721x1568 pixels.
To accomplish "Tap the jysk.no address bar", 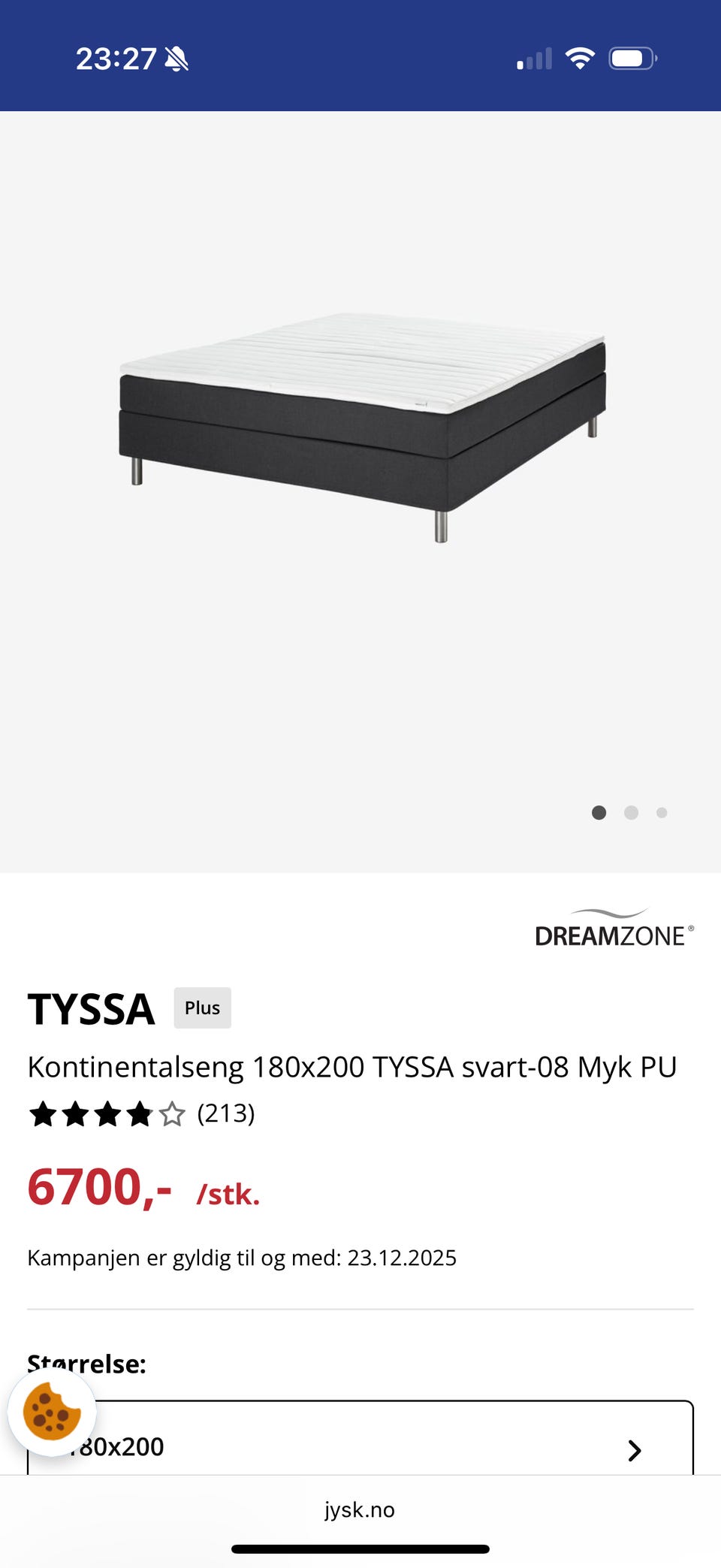I will pos(360,1509).
